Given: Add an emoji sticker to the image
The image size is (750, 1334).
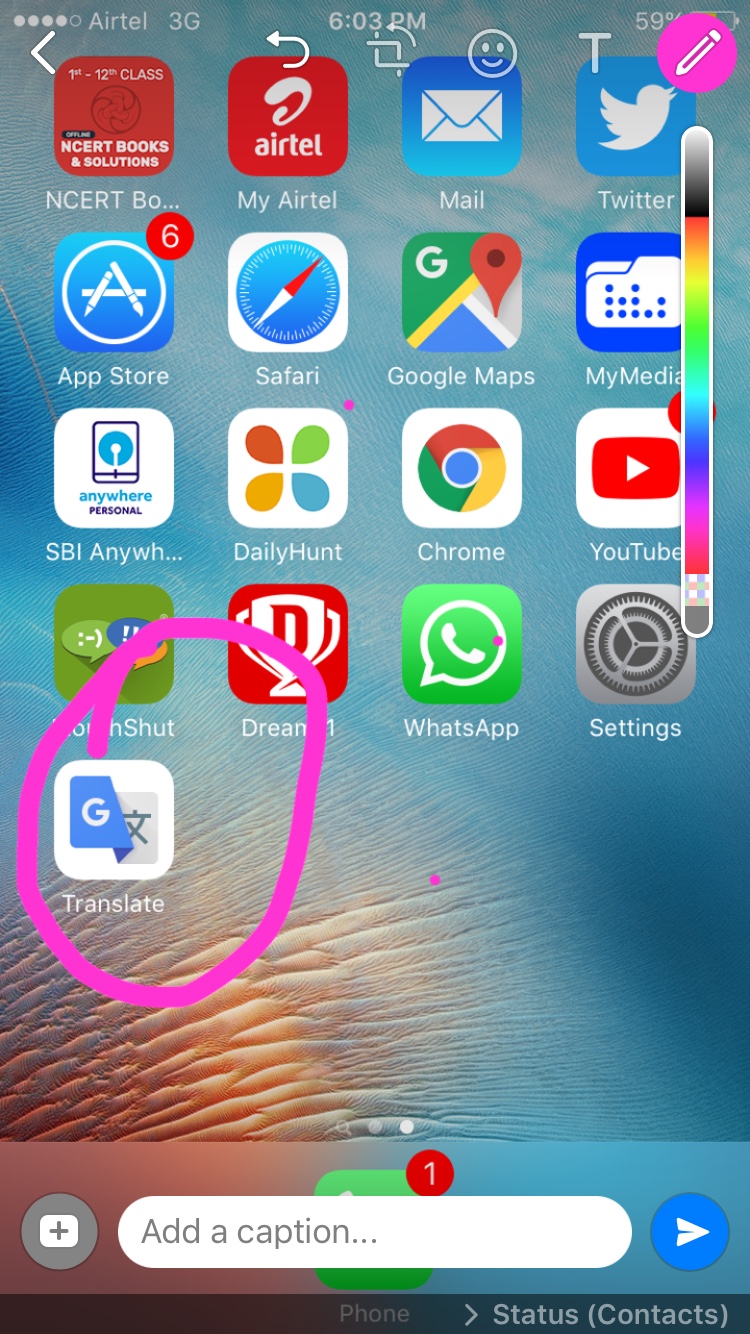Looking at the screenshot, I should (x=492, y=53).
